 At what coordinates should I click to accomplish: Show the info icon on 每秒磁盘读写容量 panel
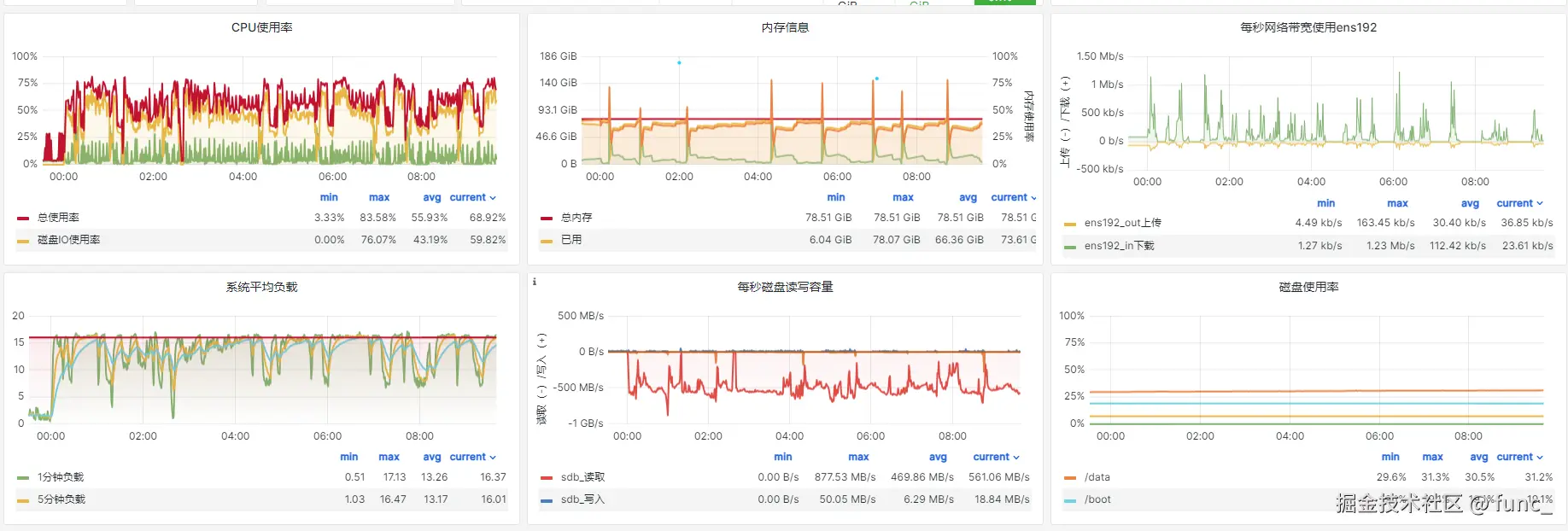[x=535, y=282]
